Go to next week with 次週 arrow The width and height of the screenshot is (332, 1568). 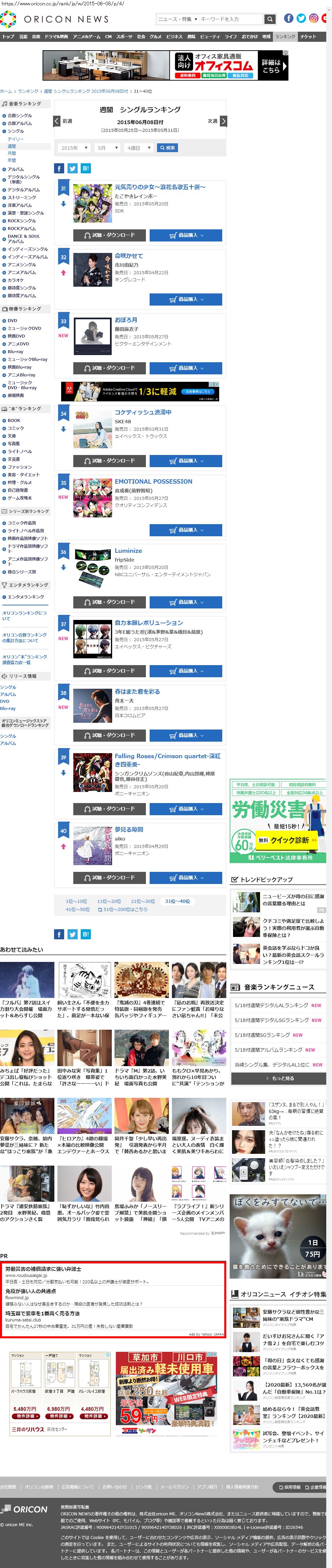point(223,121)
